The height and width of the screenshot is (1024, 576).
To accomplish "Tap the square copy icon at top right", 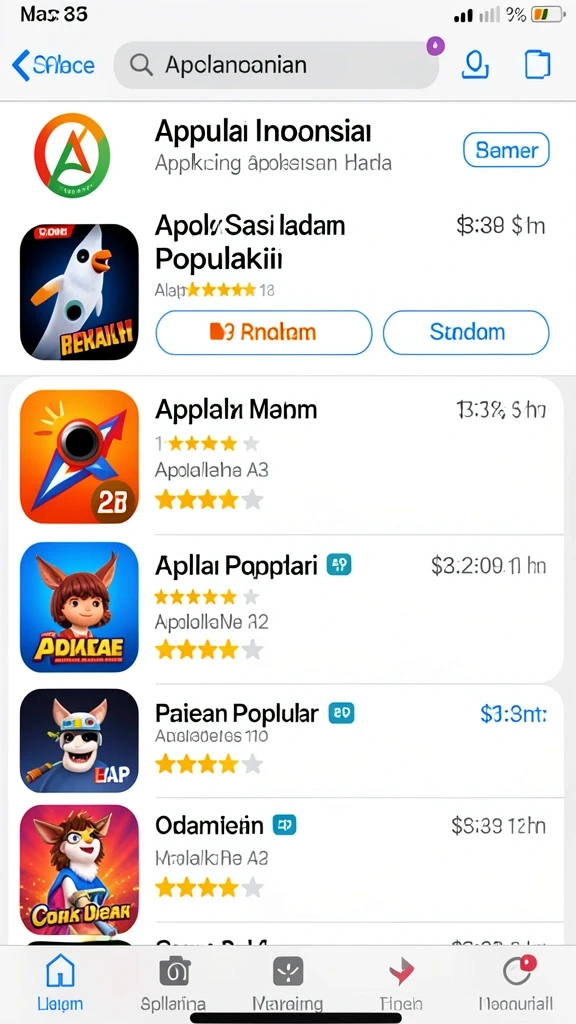I will tap(537, 65).
